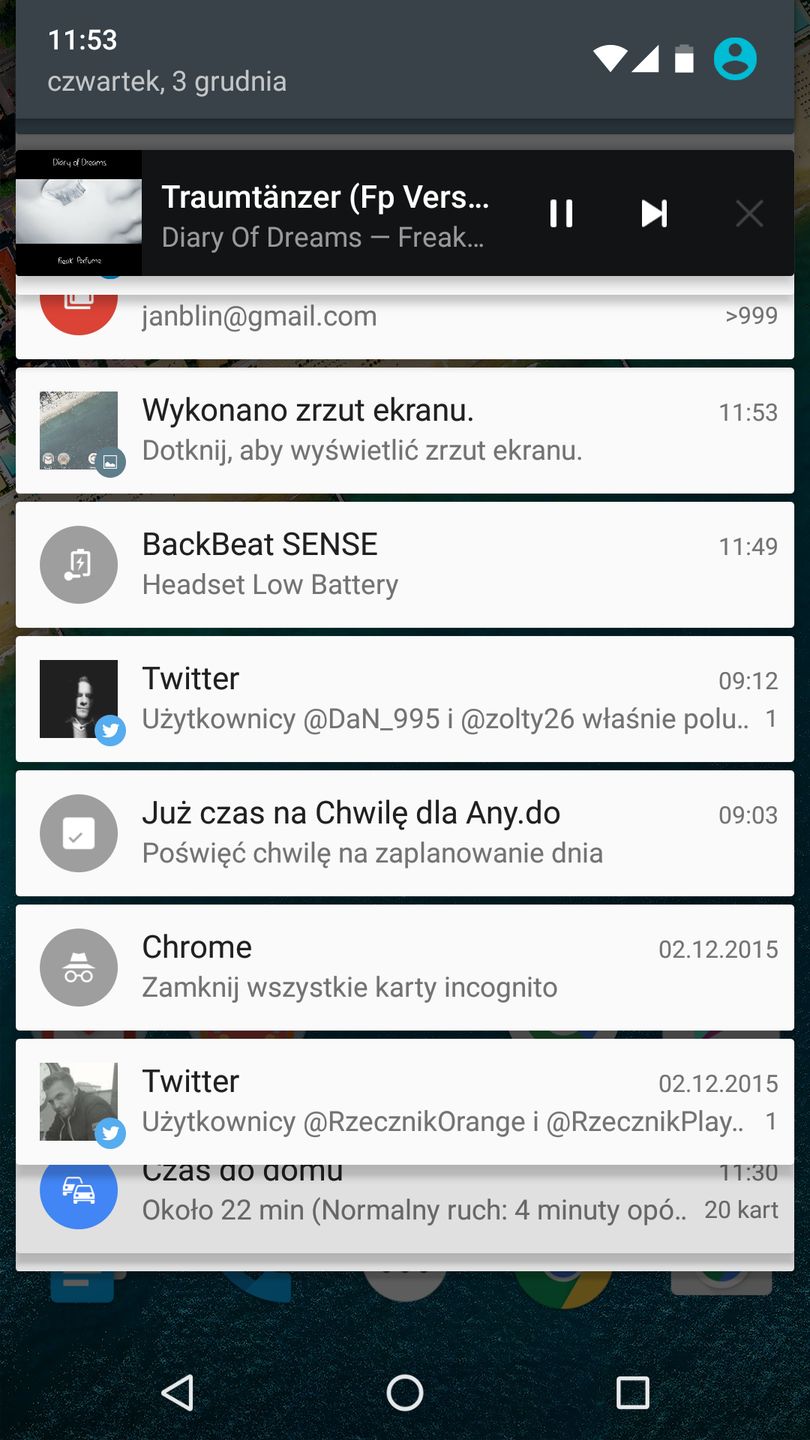Skip to the next track
The height and width of the screenshot is (1440, 810).
tap(654, 213)
